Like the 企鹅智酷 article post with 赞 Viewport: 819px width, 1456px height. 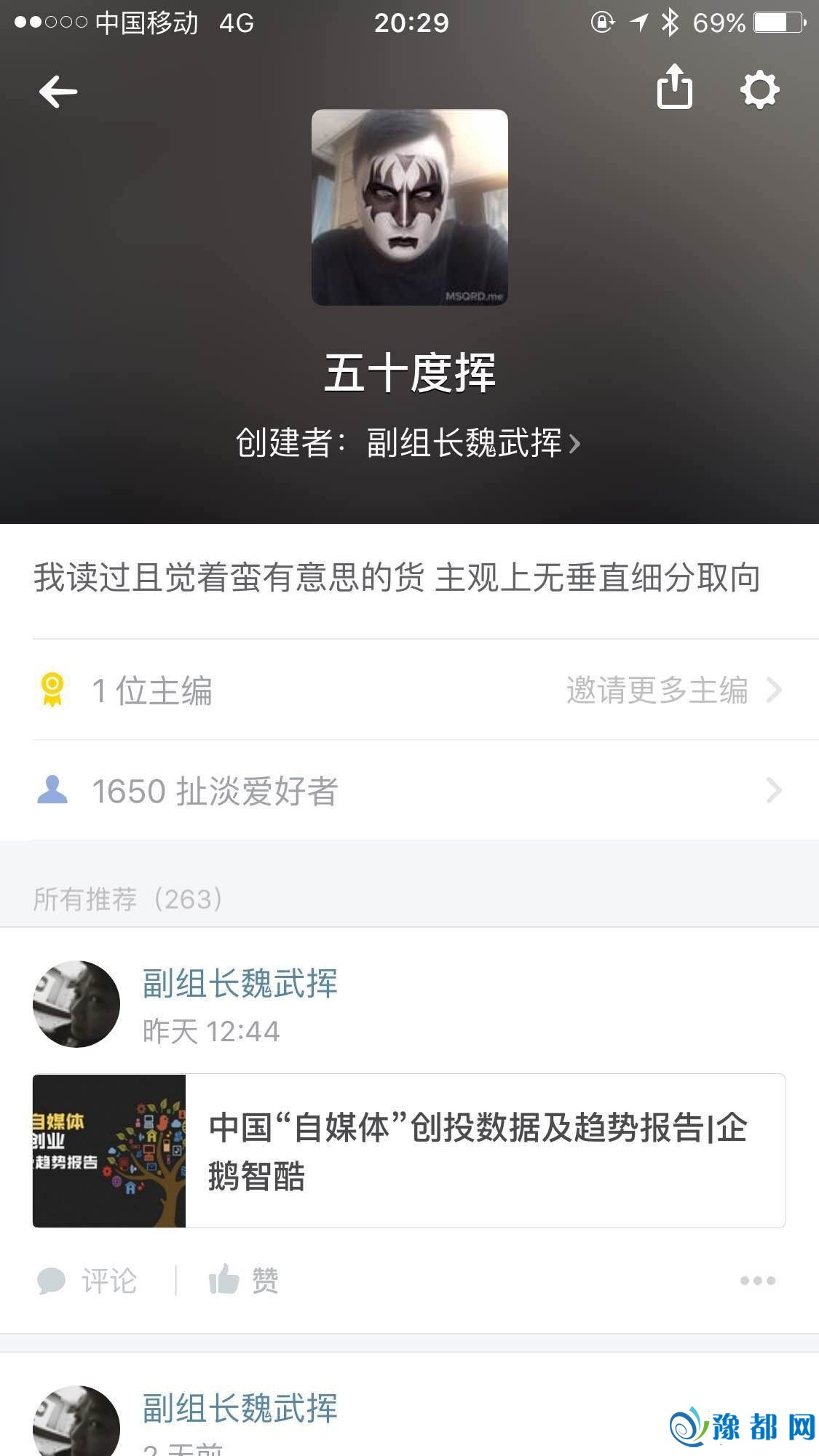pos(244,1280)
